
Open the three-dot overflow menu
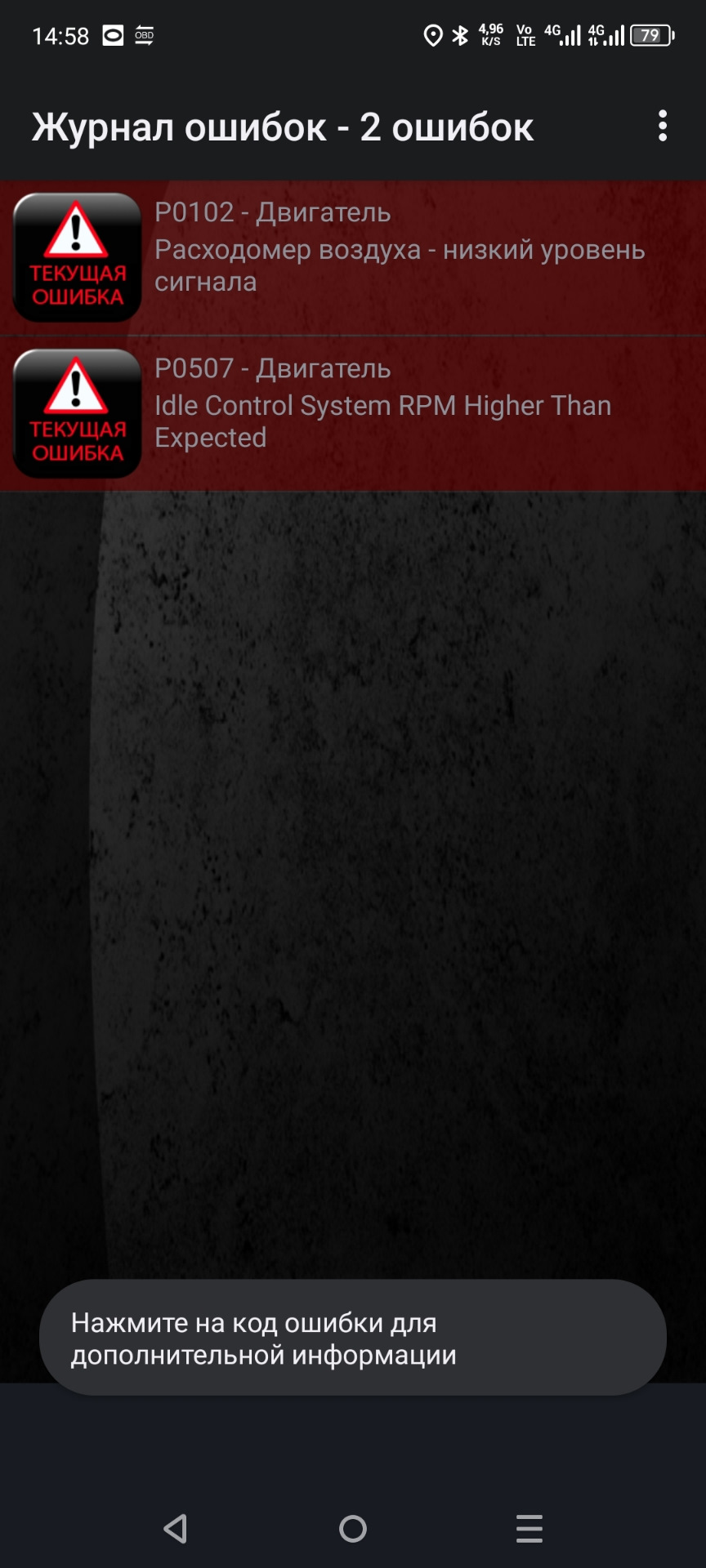pyautogui.click(x=663, y=126)
